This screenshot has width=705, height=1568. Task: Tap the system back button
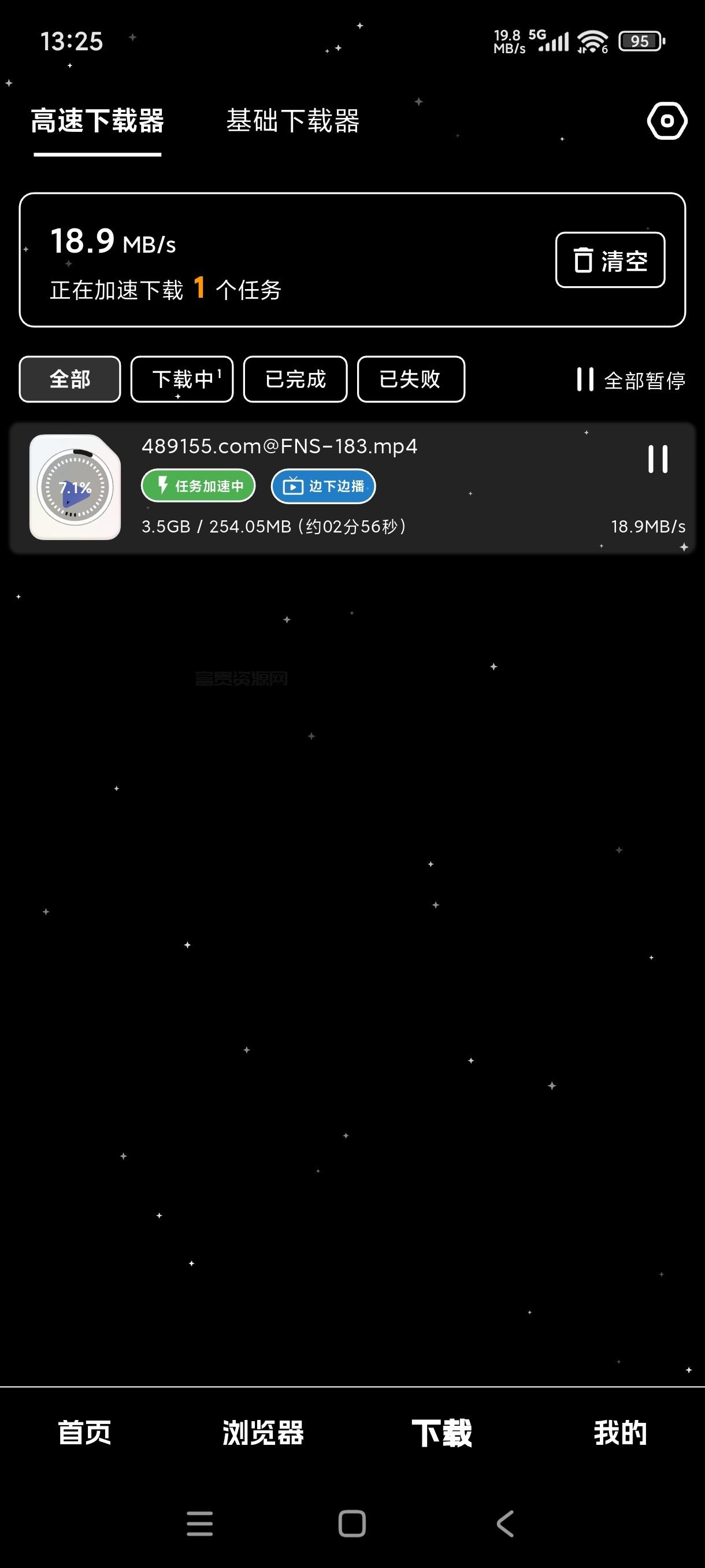[x=505, y=1523]
